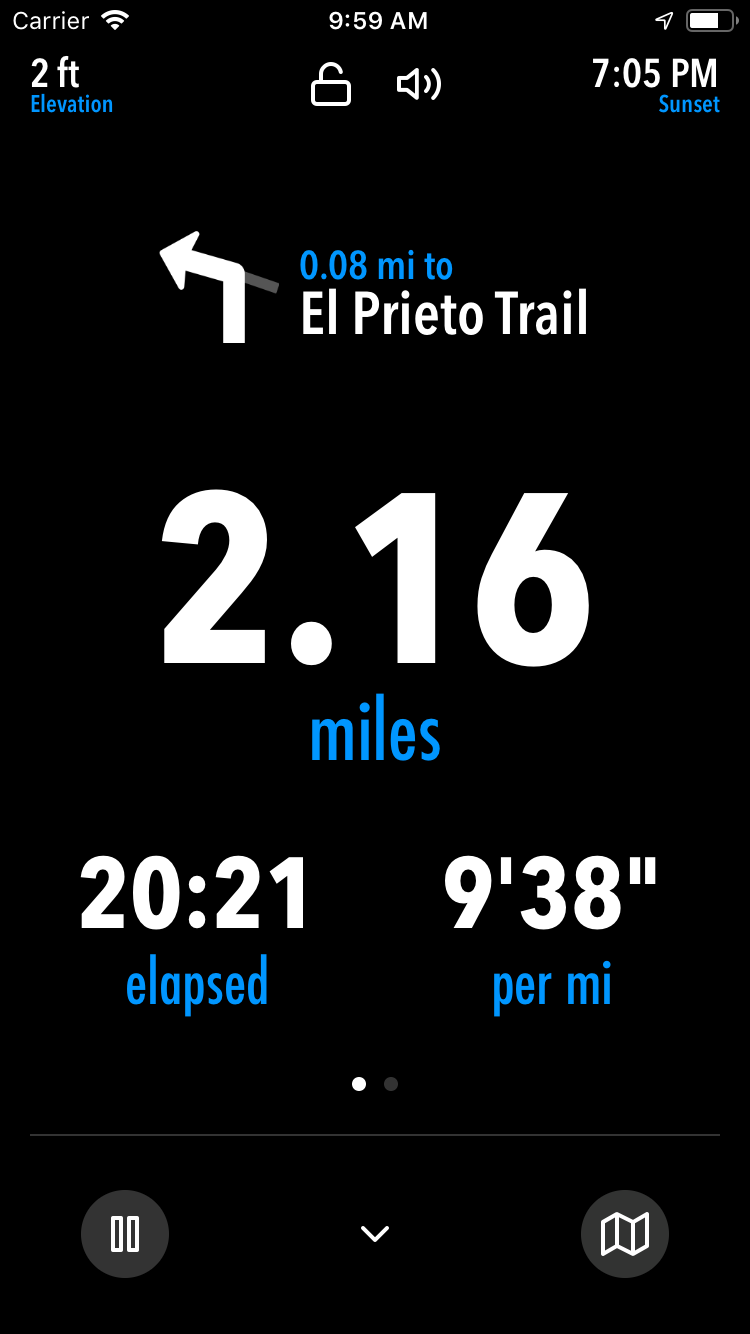
Task: Switch to the second stats page dot
Action: coord(391,1084)
